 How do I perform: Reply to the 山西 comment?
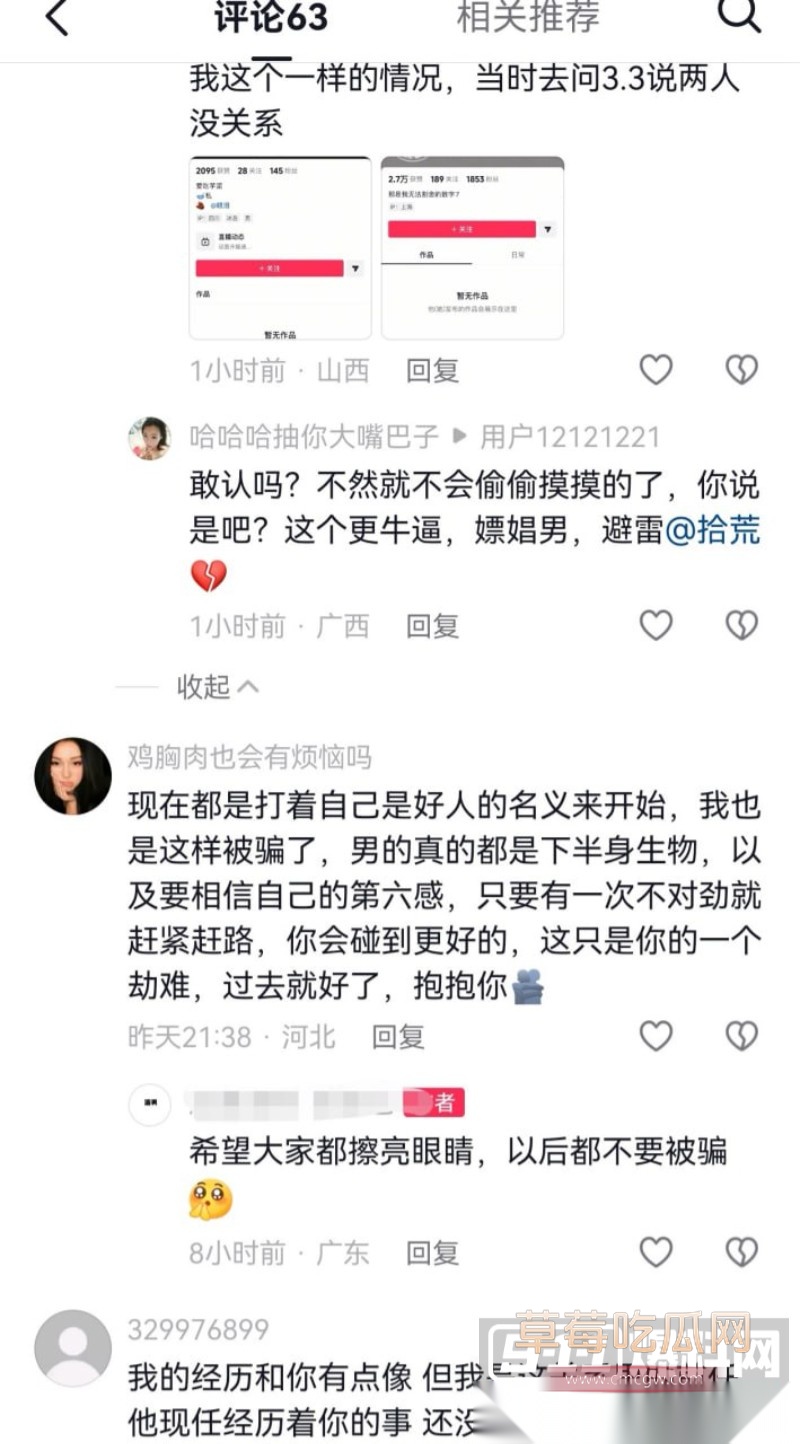point(432,372)
